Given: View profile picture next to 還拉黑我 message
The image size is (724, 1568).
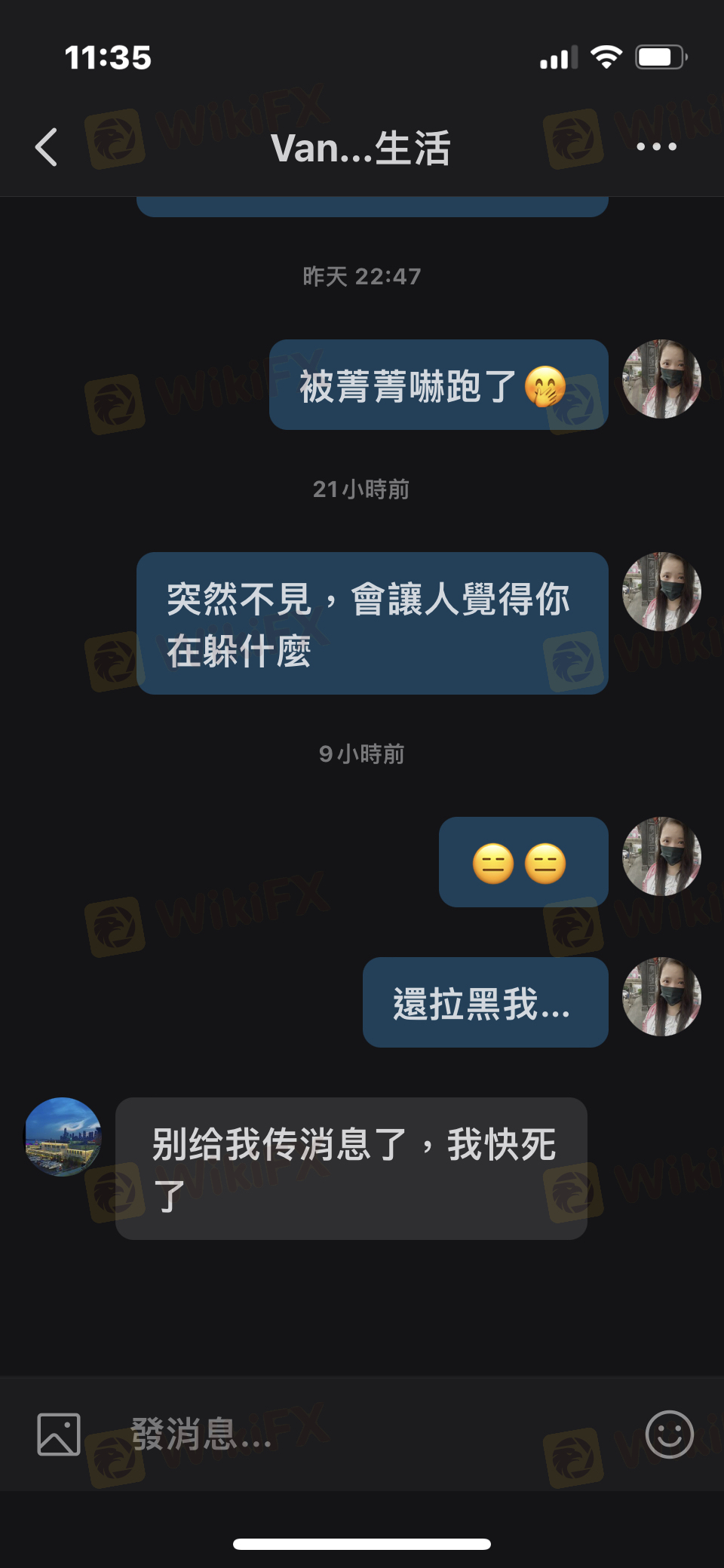Looking at the screenshot, I should tap(661, 996).
